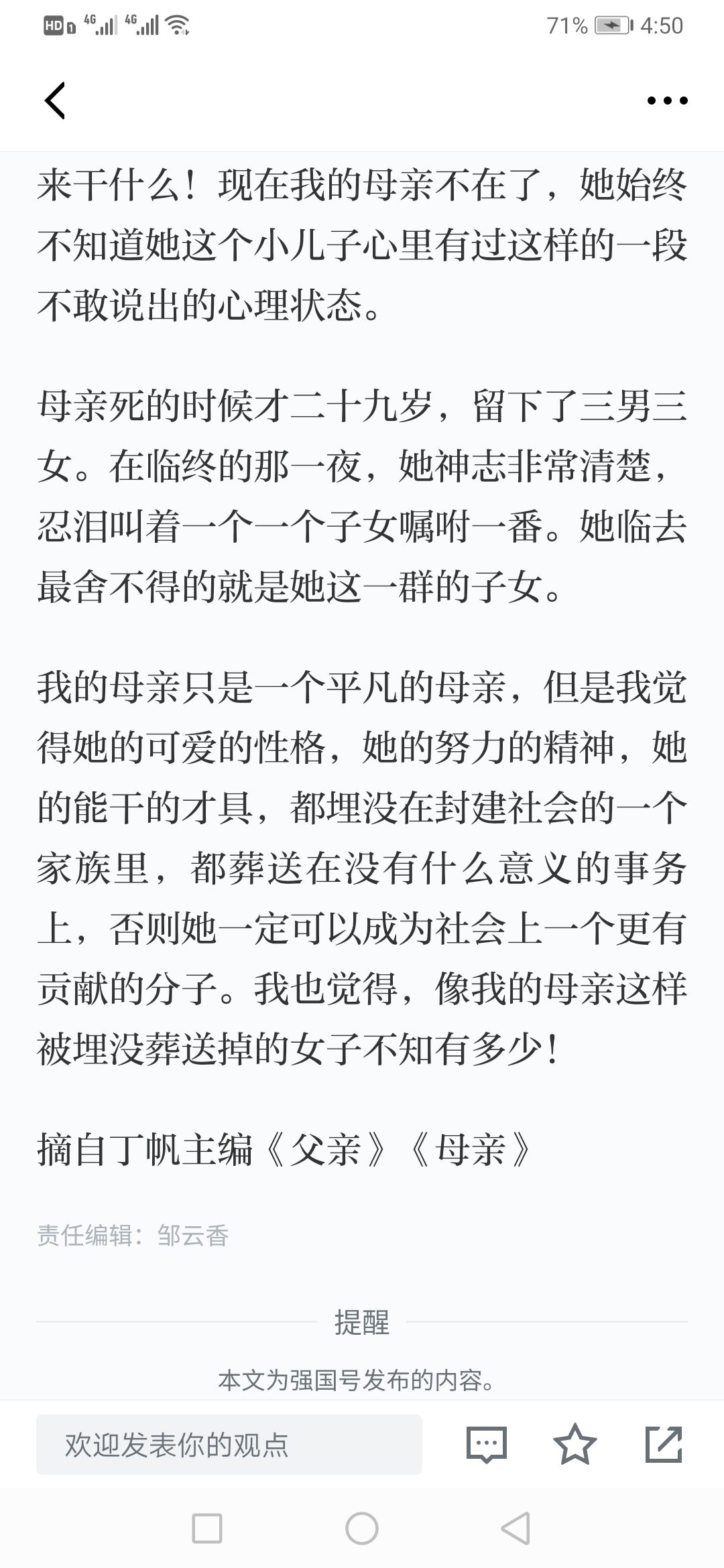The image size is (724, 1568).
Task: Tap the system home button
Action: pos(362,1528)
